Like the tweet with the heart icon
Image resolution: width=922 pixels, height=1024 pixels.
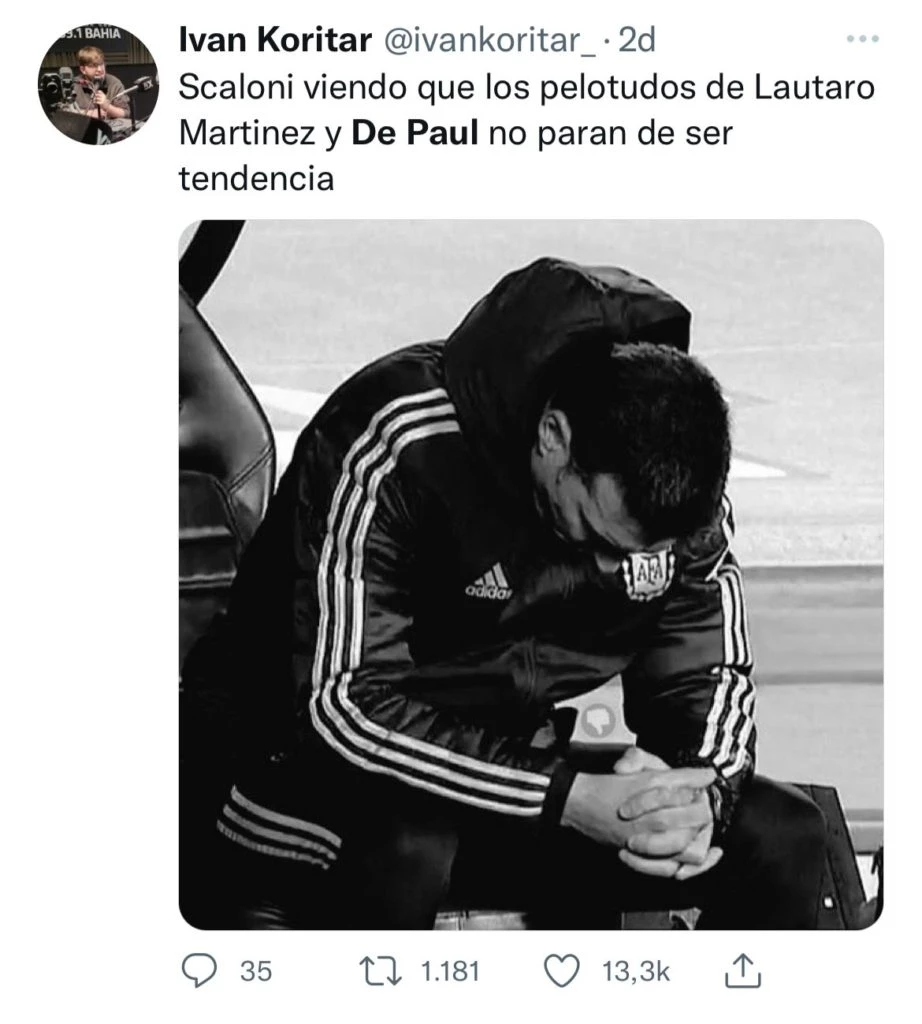[563, 971]
